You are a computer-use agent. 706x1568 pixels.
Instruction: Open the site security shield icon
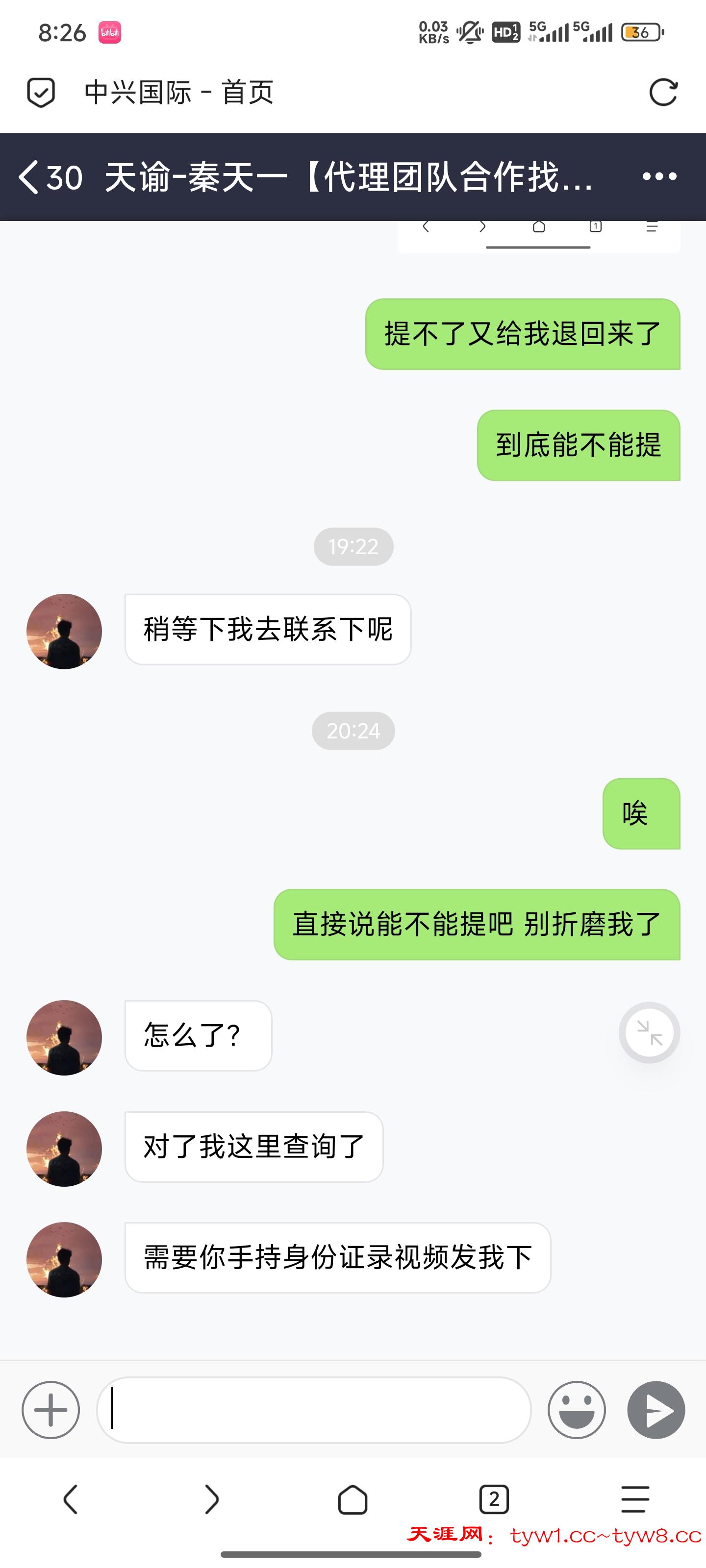point(41,93)
